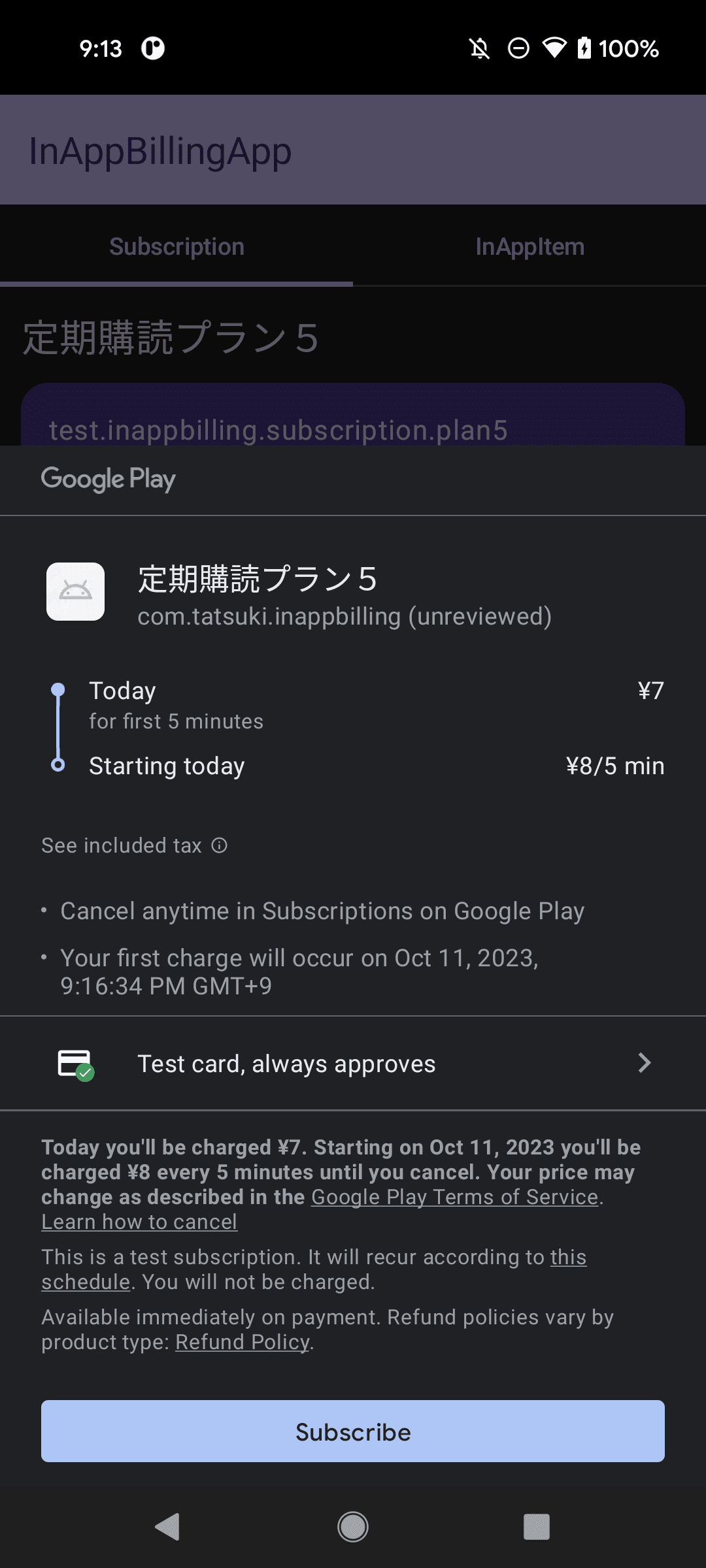Open Learn how to cancel link

[x=139, y=1221]
